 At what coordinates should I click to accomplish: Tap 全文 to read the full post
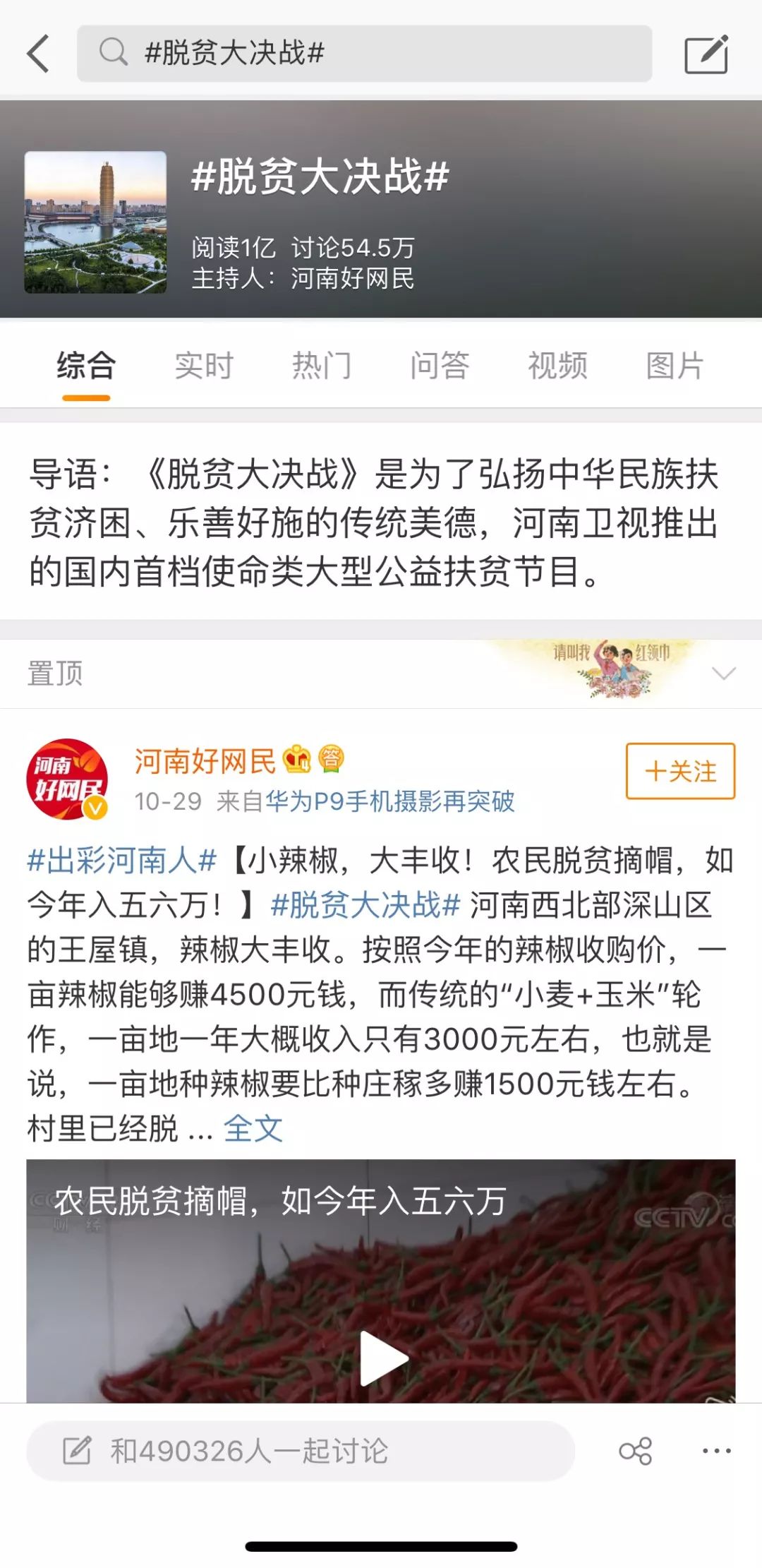[x=253, y=1128]
